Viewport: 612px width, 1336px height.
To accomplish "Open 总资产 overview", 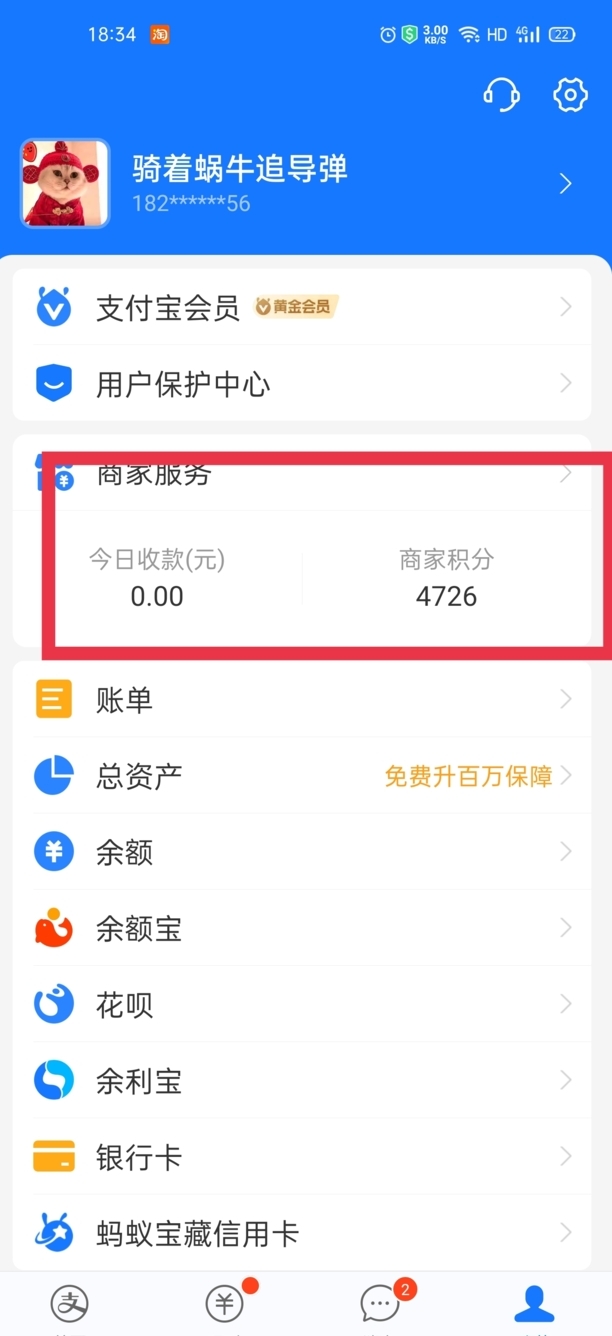I will (300, 776).
